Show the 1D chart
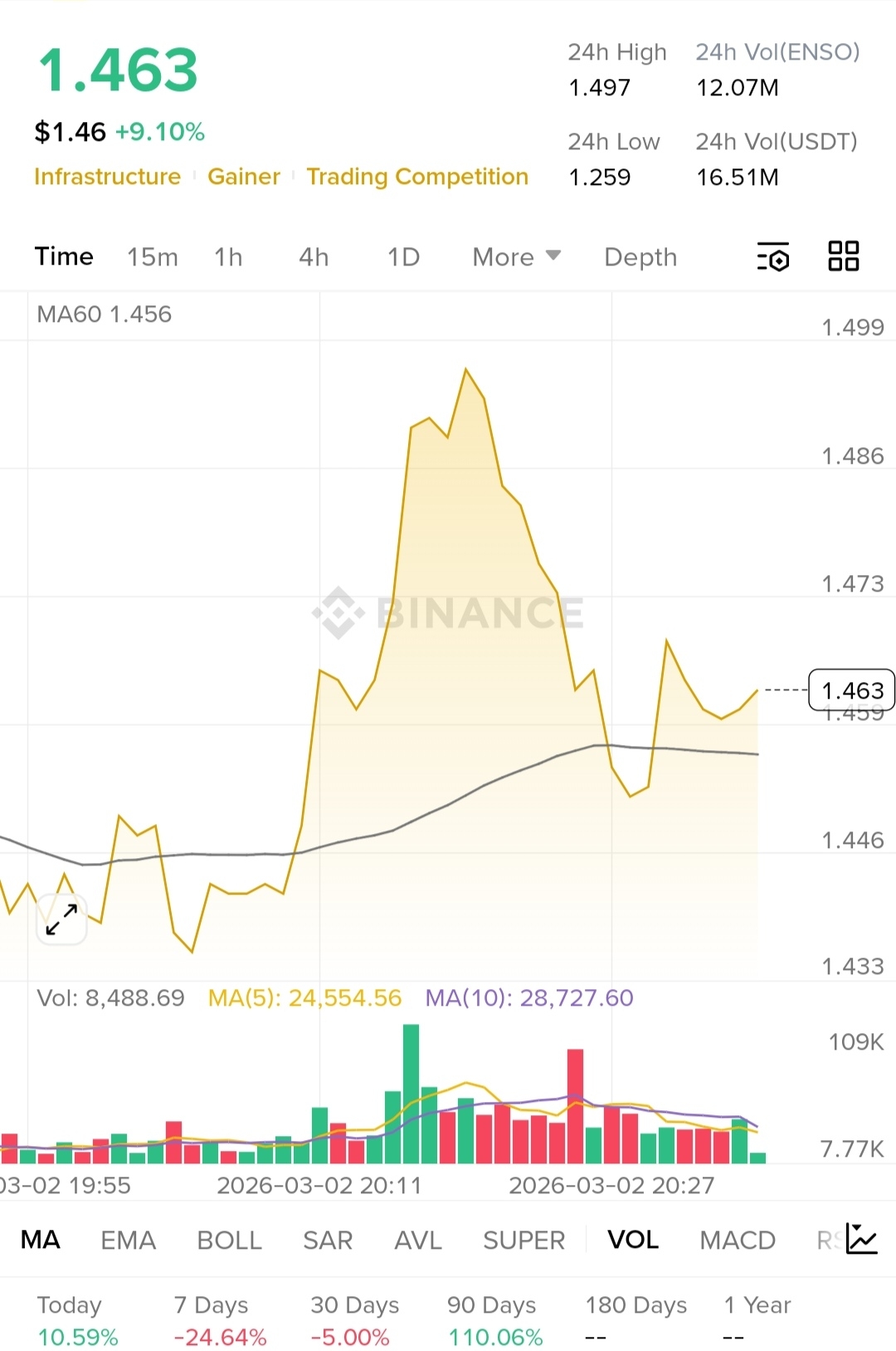Image resolution: width=896 pixels, height=1351 pixels. [403, 257]
